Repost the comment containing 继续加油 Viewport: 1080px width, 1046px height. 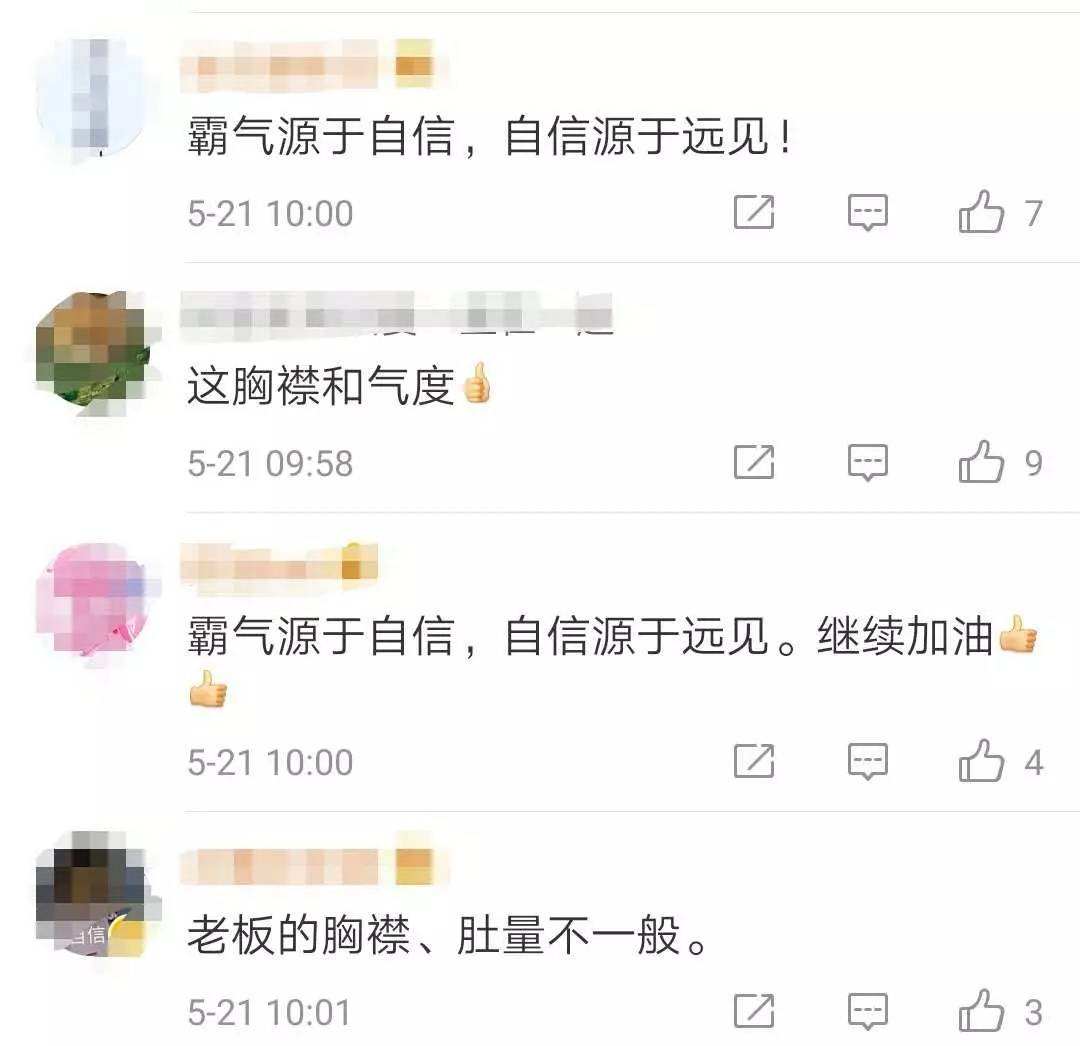click(754, 762)
